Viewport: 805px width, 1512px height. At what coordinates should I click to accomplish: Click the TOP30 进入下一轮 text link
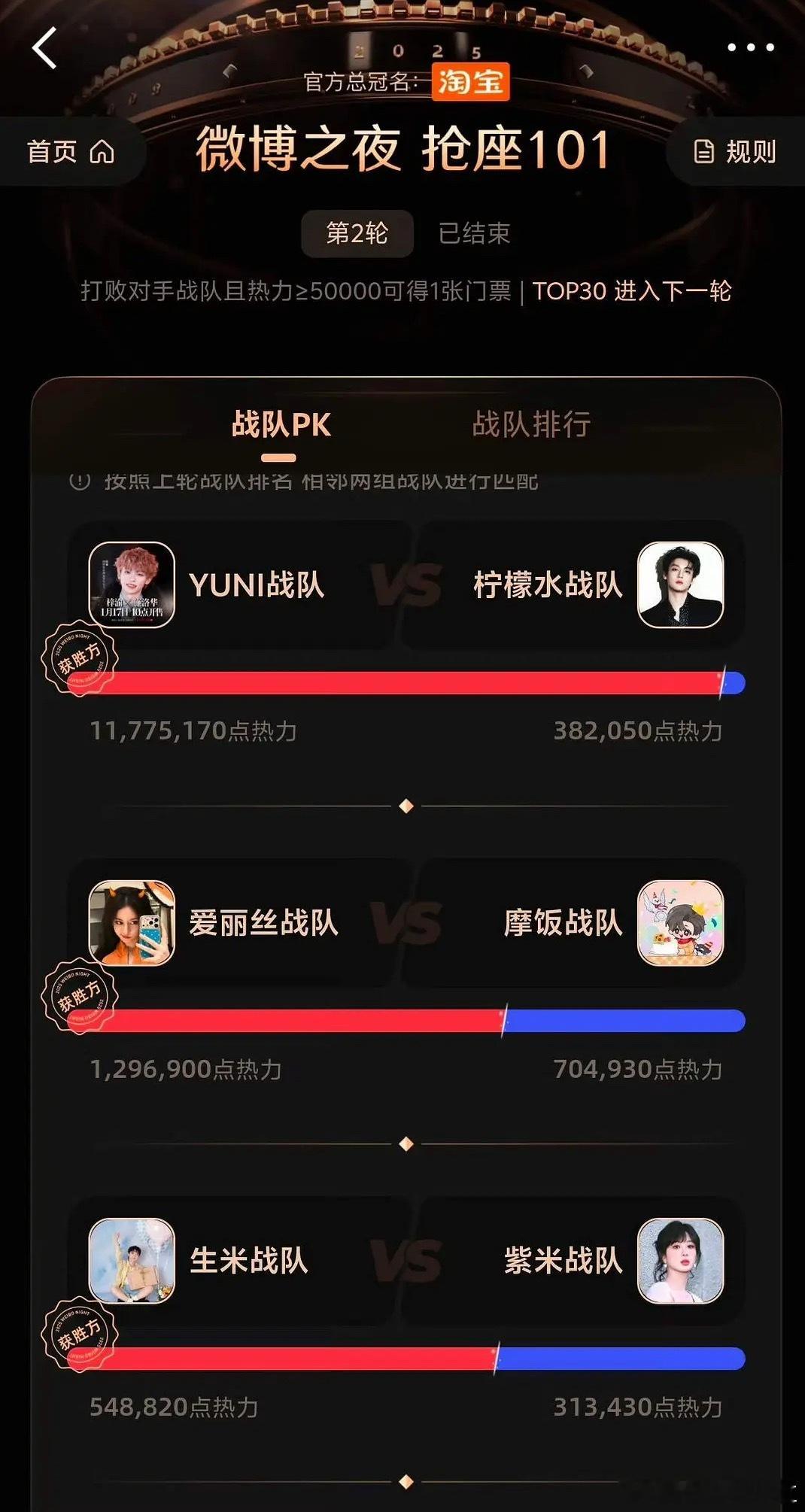(632, 293)
